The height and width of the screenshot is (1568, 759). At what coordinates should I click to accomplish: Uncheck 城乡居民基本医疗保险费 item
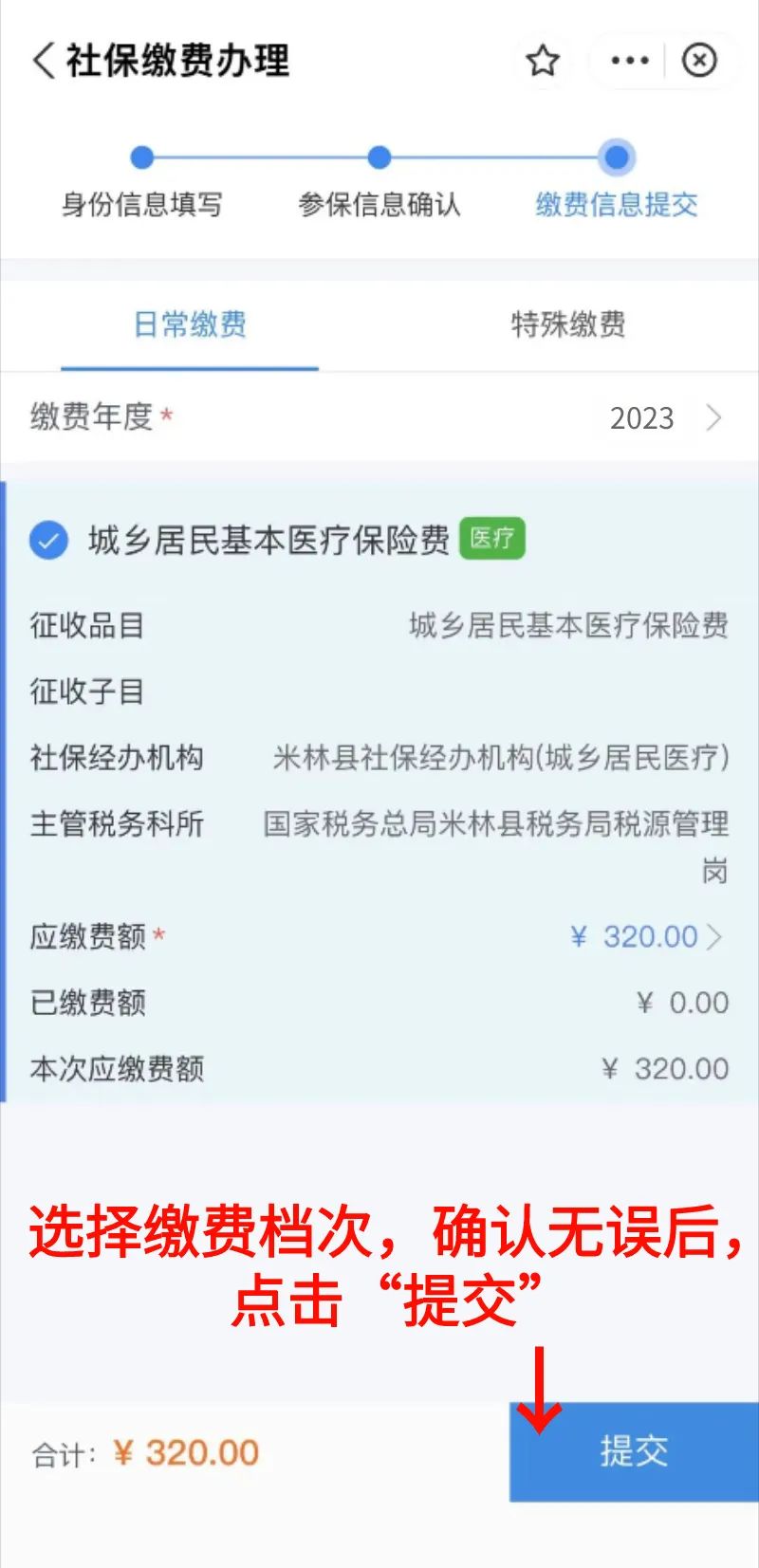coord(48,541)
